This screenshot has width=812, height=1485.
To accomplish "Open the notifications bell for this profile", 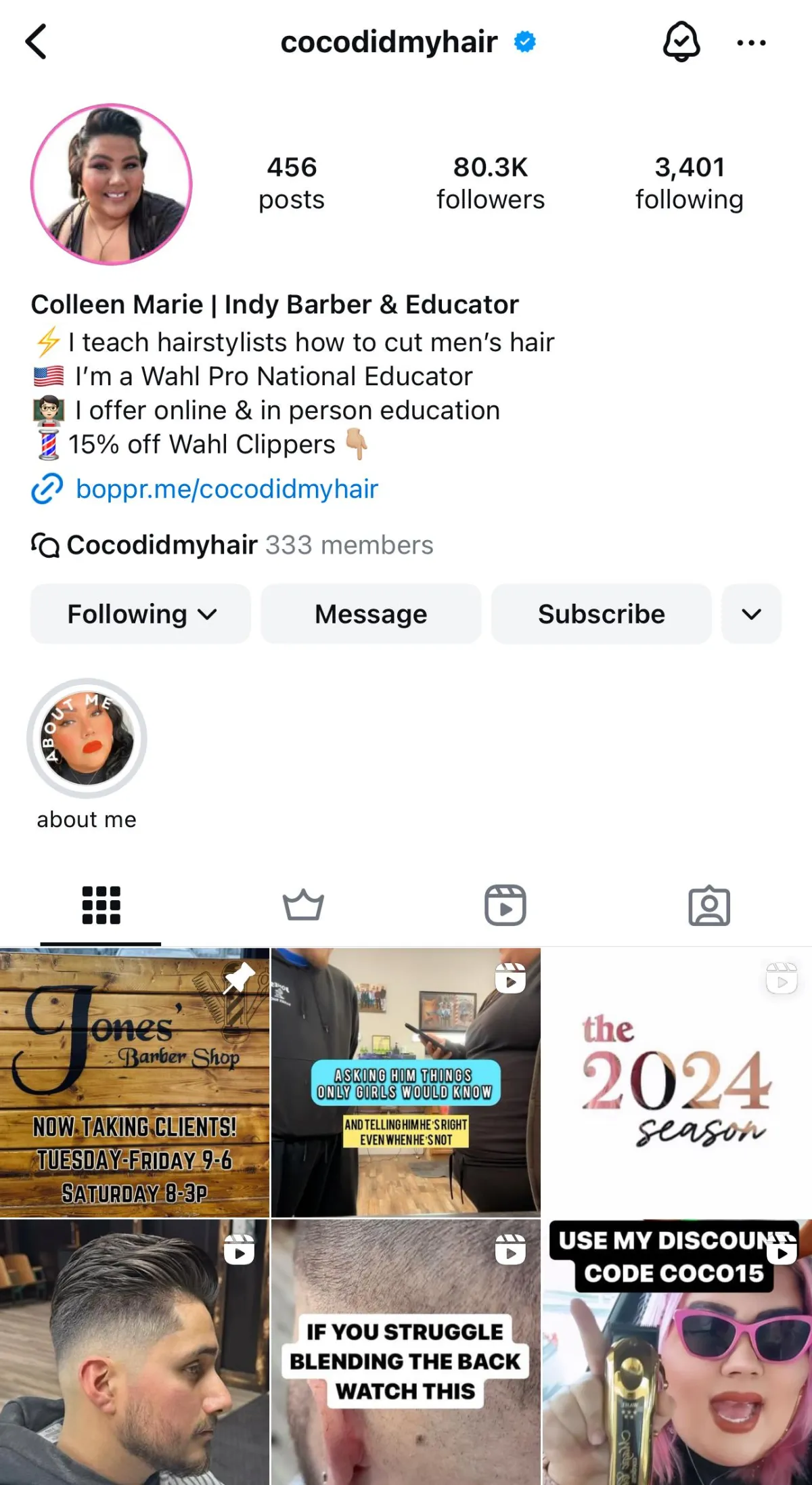I will [681, 42].
